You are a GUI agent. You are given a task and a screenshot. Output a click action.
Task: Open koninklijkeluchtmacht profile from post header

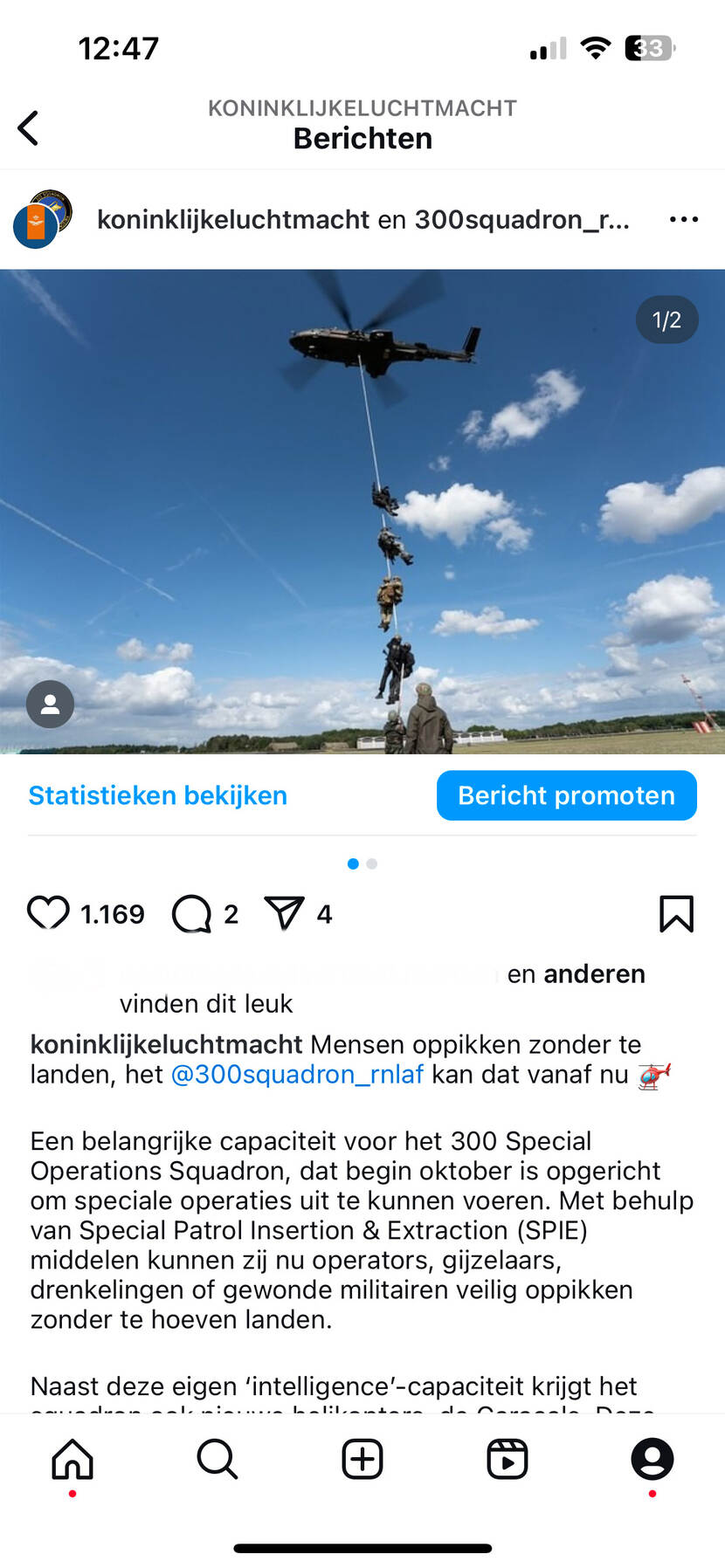[x=234, y=219]
